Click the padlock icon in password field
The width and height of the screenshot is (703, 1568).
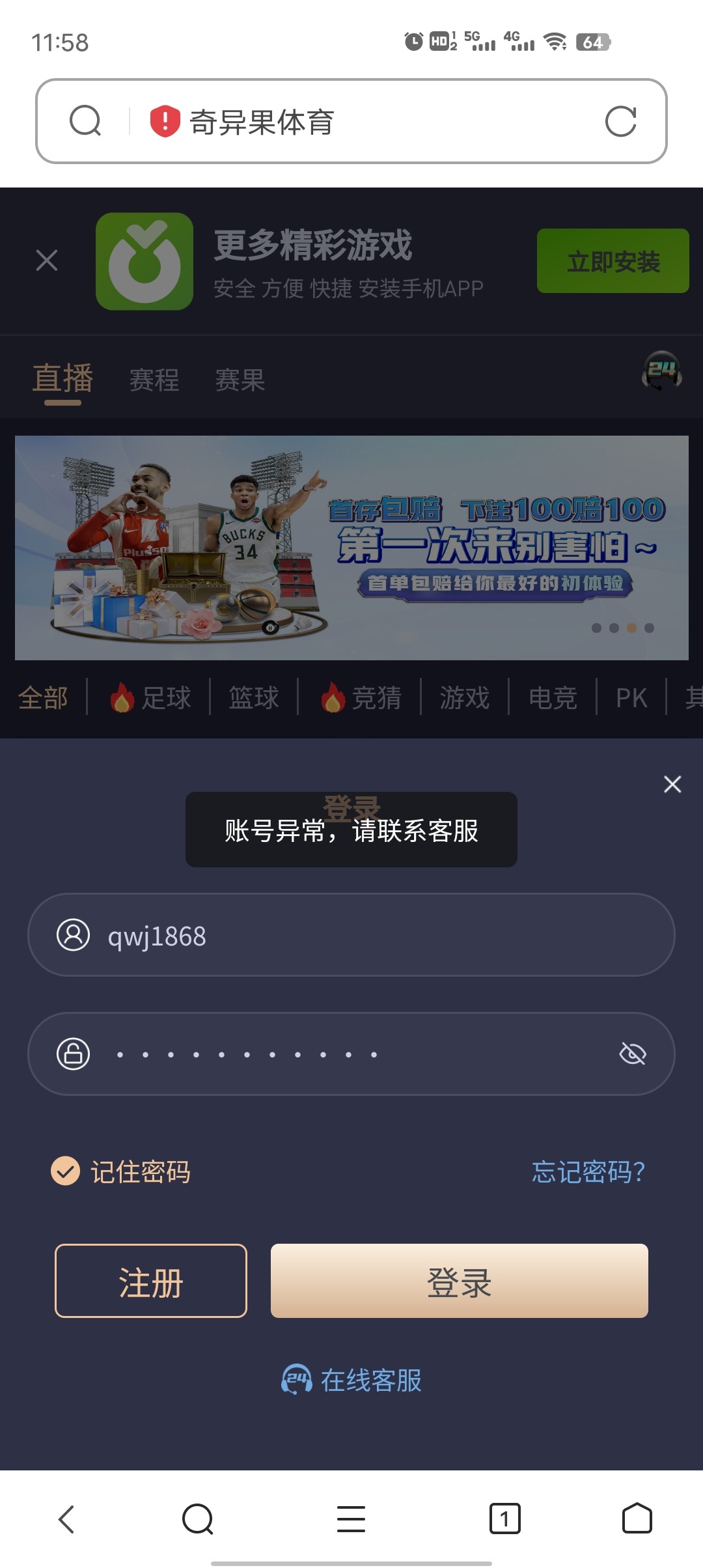point(74,1053)
